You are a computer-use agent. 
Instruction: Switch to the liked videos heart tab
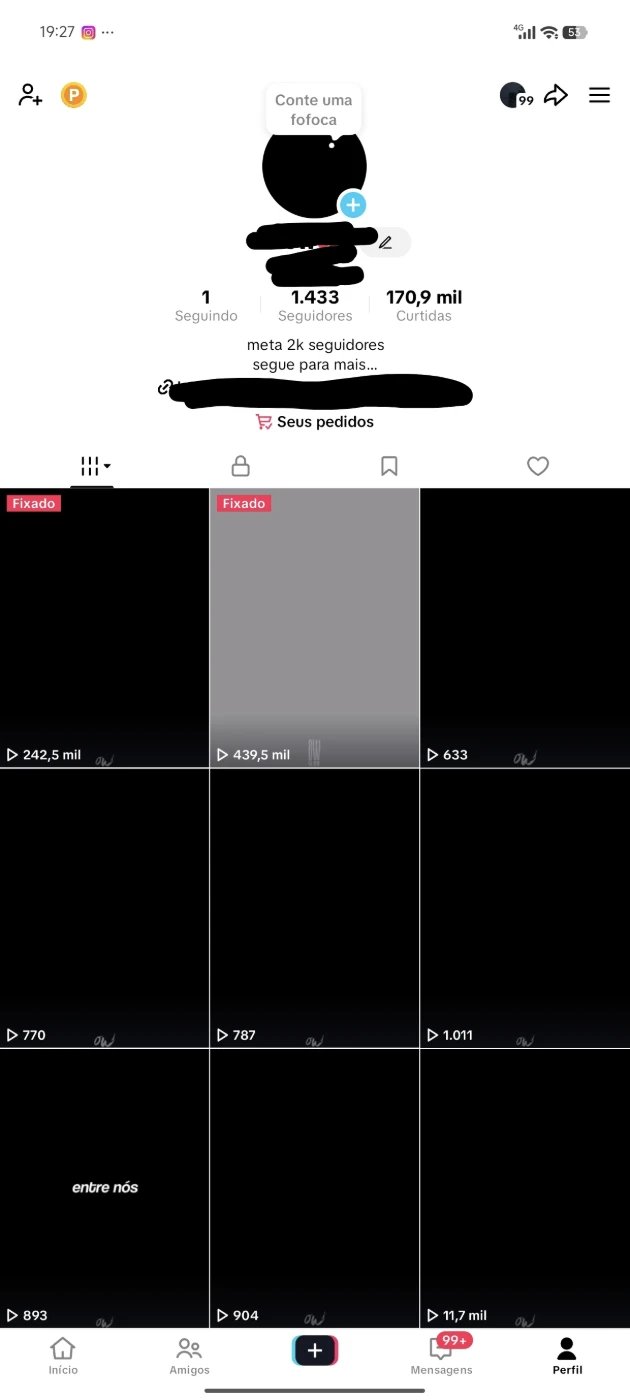[538, 466]
